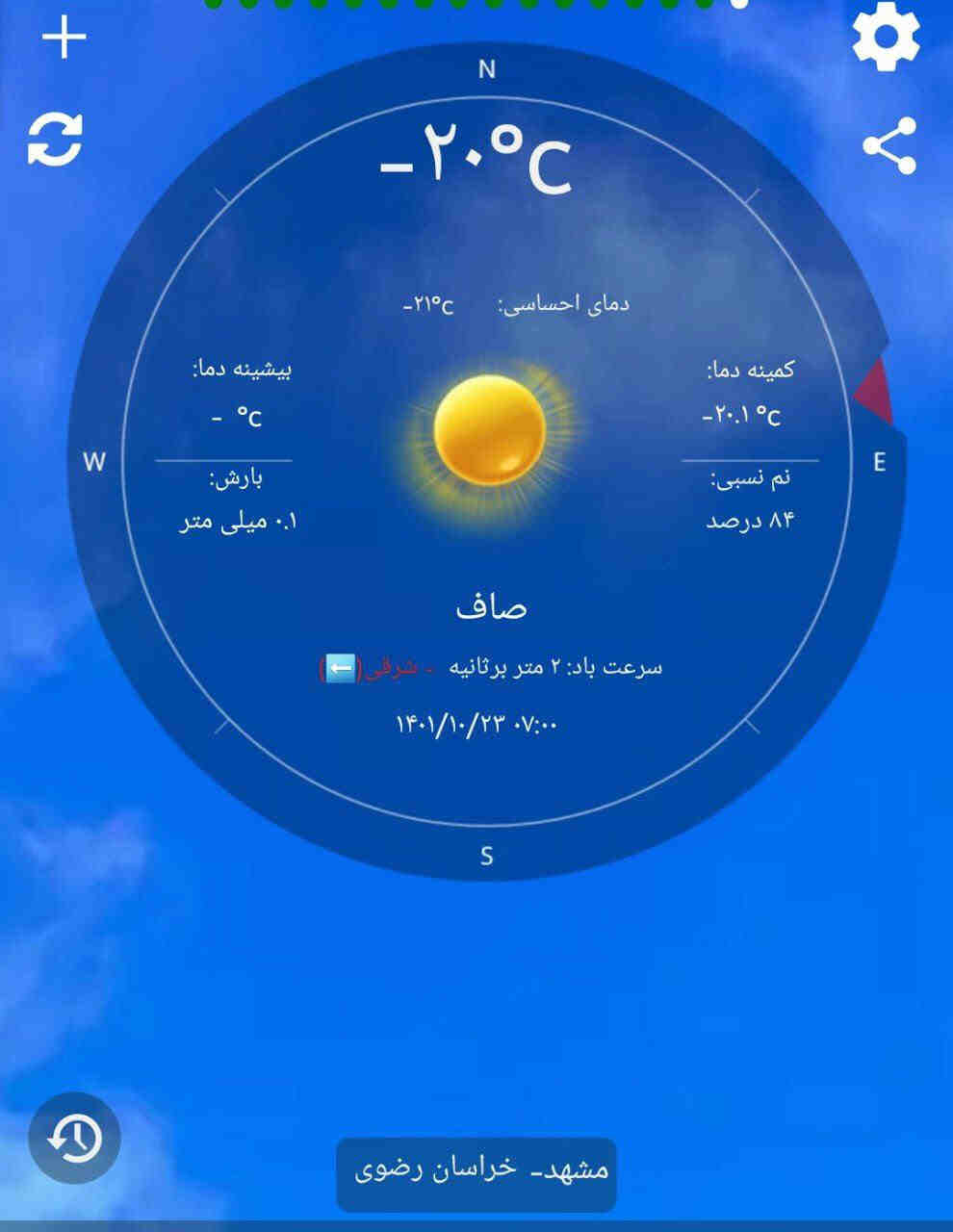Screen dimensions: 953x1232
Task: Open the settings gear
Action: coord(886,38)
